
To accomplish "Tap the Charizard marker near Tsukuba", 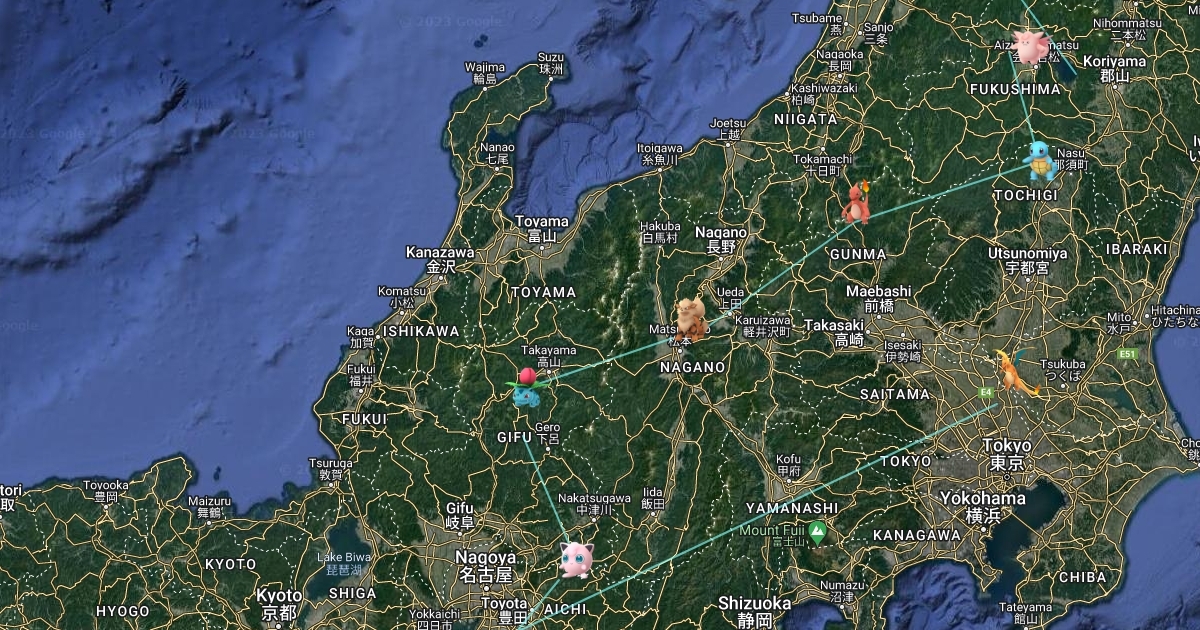I will [1016, 371].
